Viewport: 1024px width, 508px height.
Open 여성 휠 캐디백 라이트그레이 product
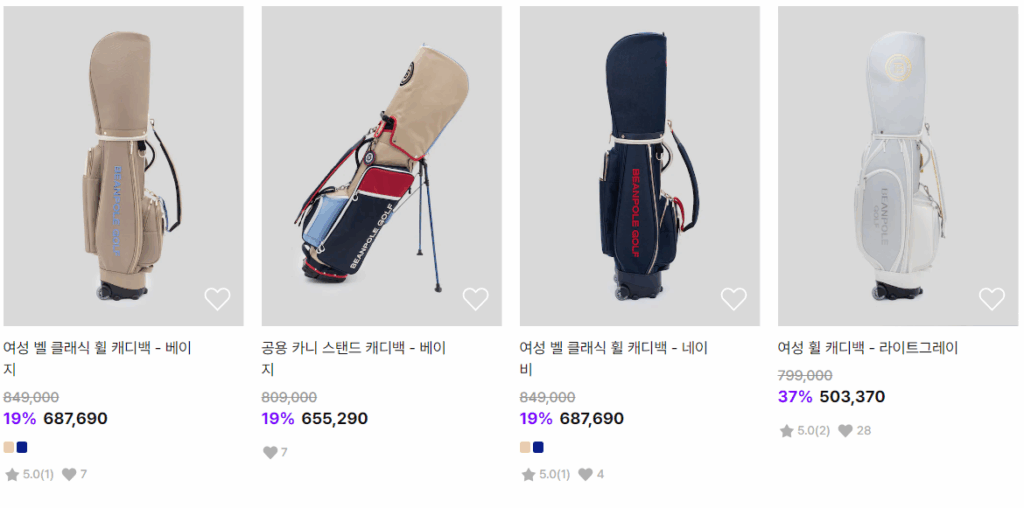point(897,165)
